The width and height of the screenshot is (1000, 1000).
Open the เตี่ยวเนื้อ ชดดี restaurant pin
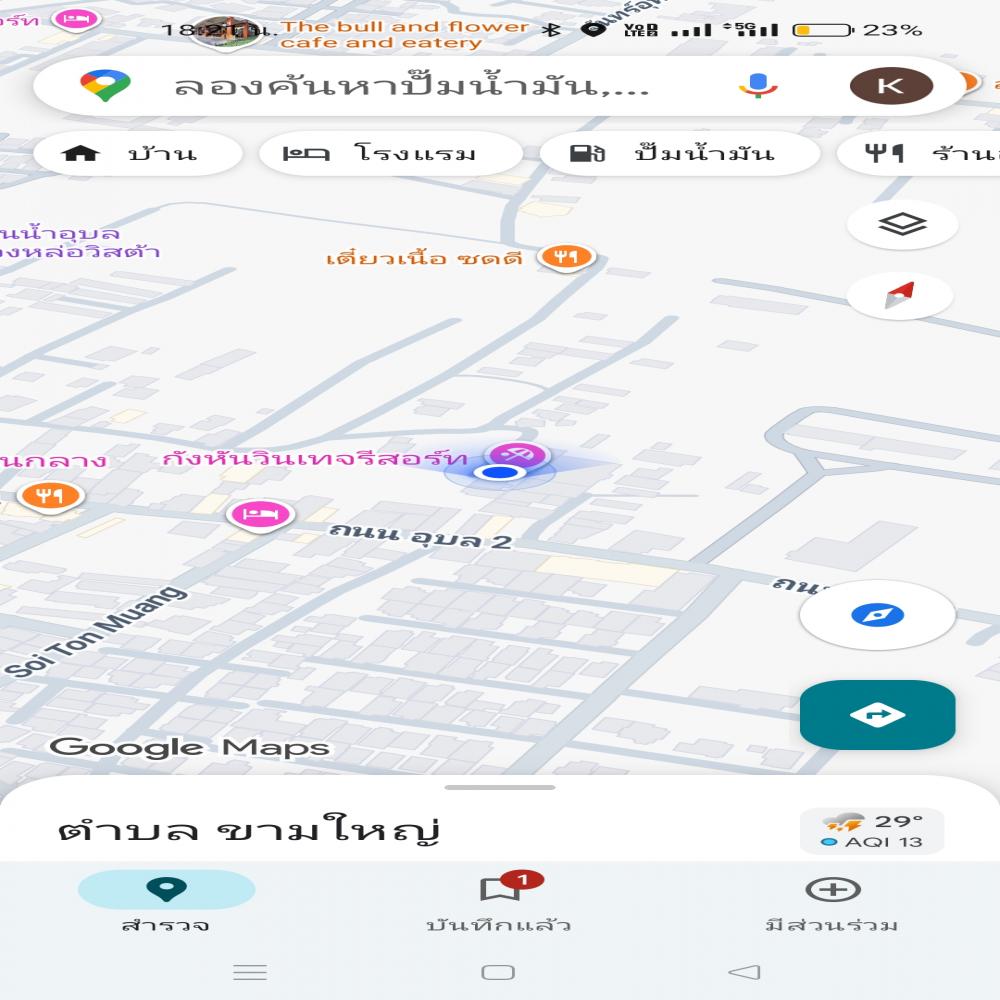click(x=566, y=257)
